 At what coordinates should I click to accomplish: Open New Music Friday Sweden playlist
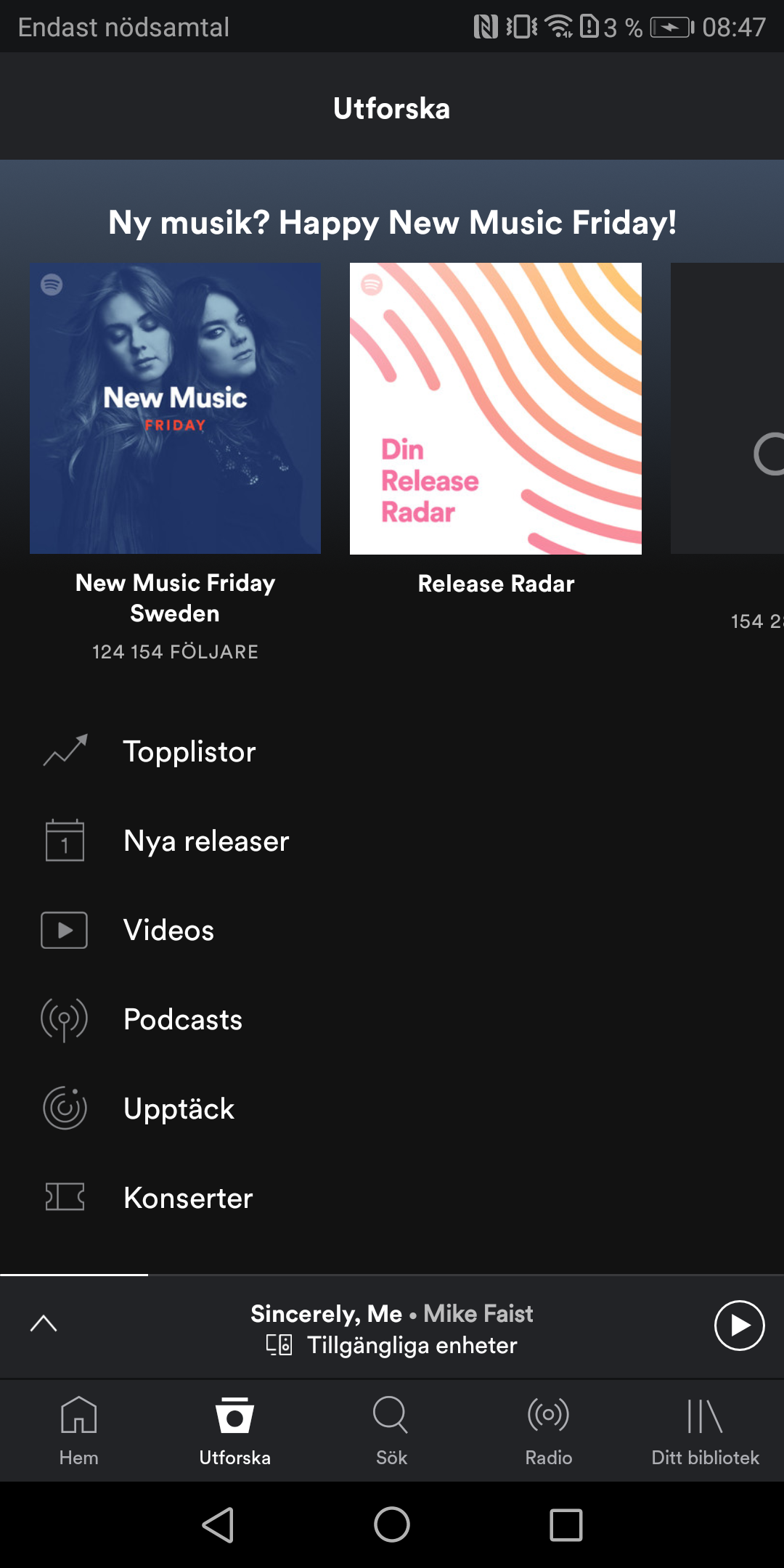175,409
